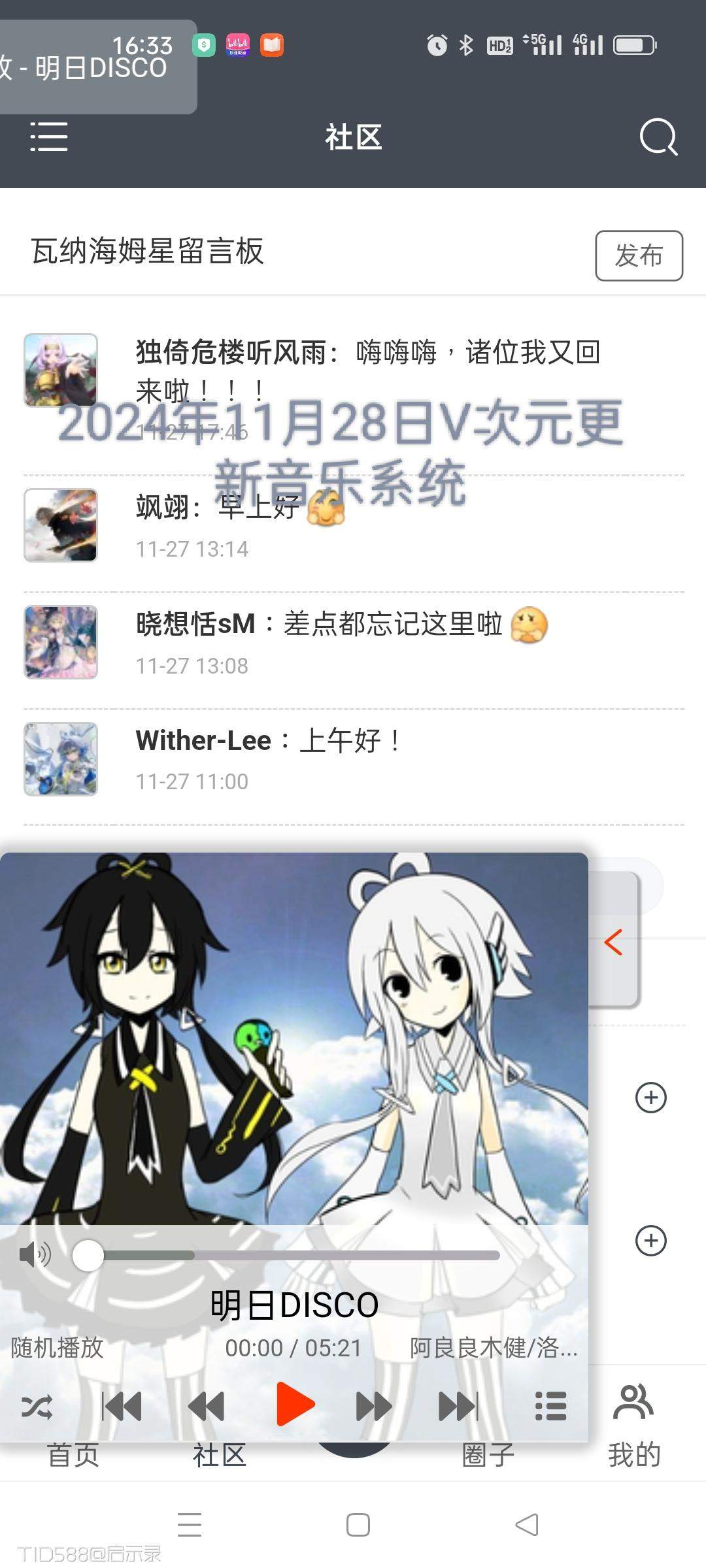Tap the system back button

click(x=527, y=1525)
